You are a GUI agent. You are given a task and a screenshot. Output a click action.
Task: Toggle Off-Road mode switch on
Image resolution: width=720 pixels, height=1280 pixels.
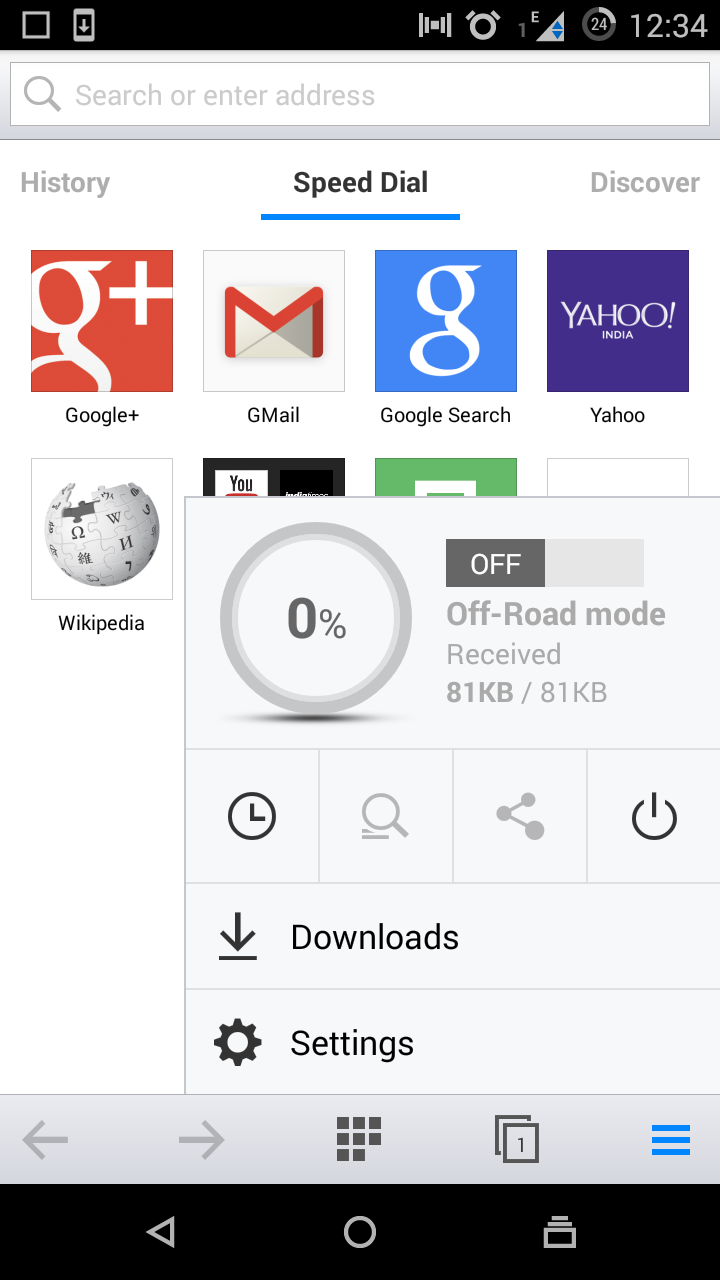click(544, 563)
